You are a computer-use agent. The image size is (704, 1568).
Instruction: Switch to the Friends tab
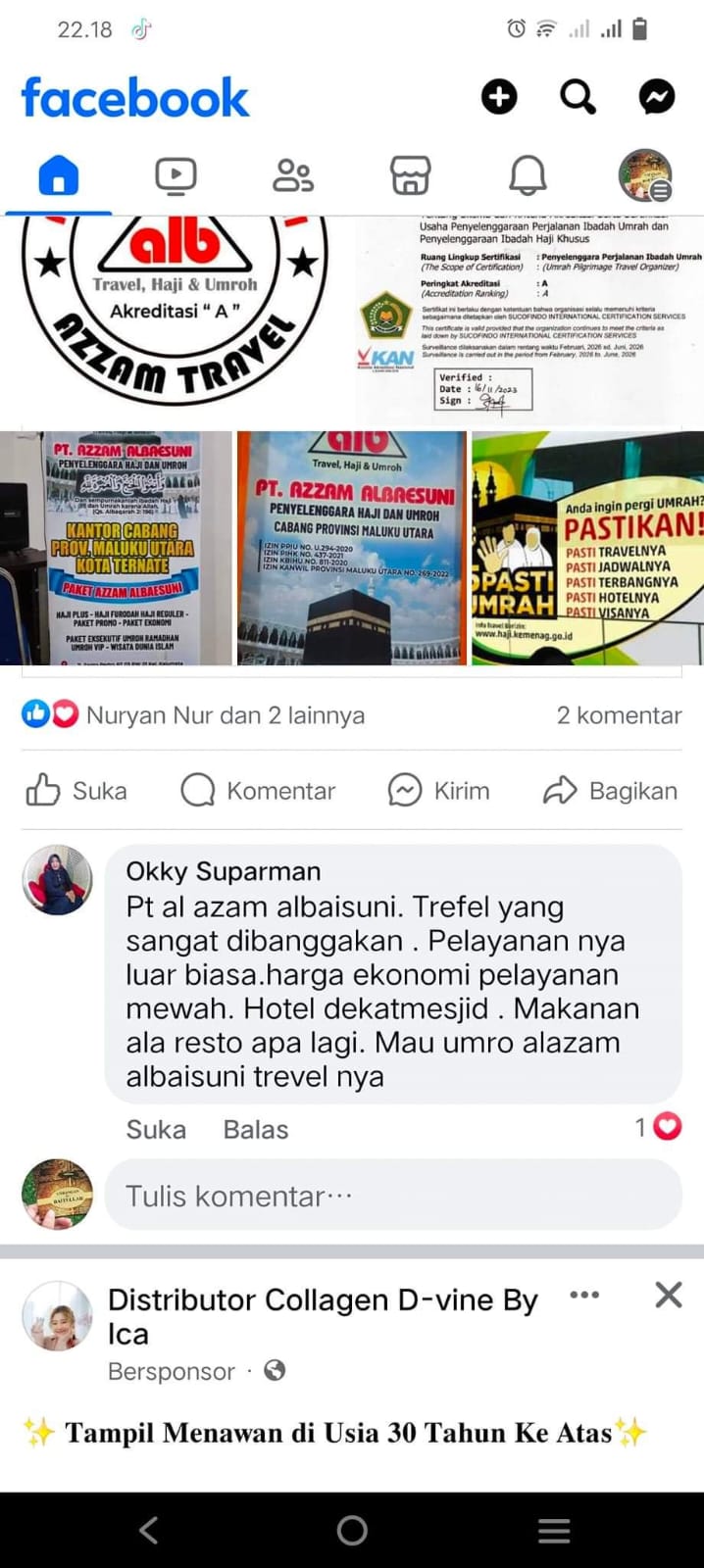(292, 176)
